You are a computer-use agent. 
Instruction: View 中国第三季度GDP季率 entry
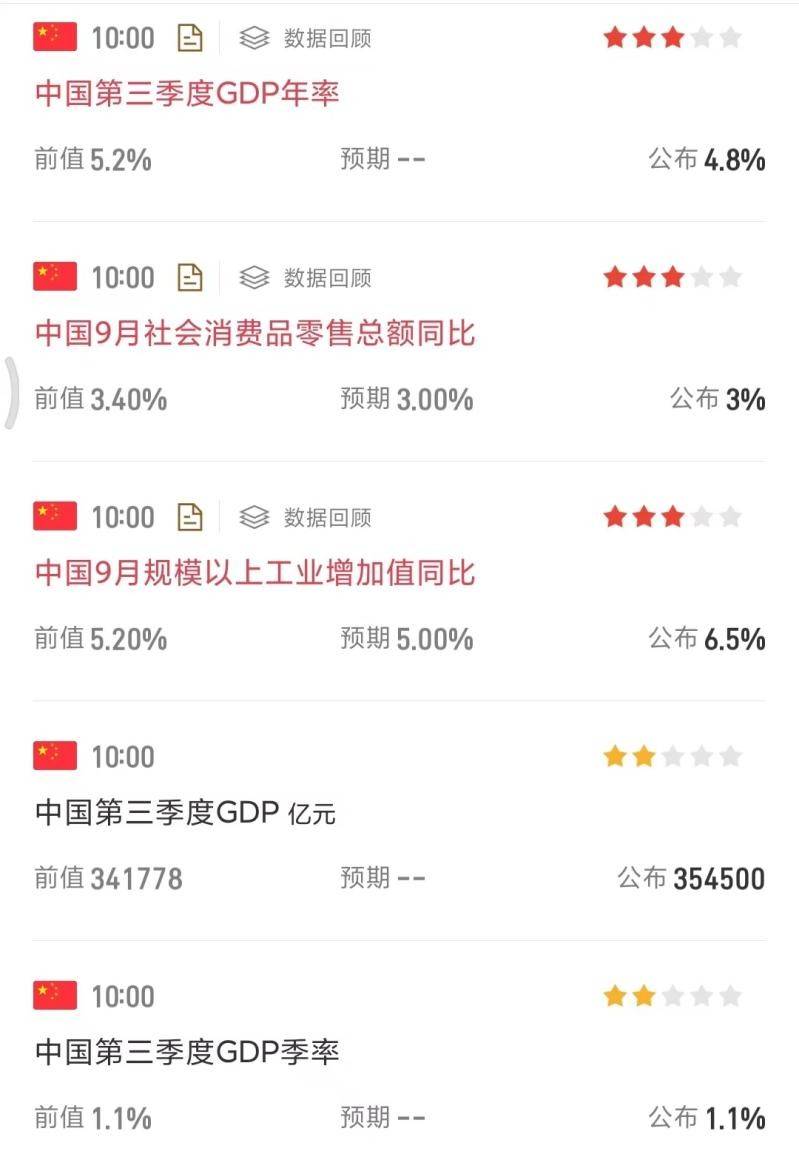187,1052
